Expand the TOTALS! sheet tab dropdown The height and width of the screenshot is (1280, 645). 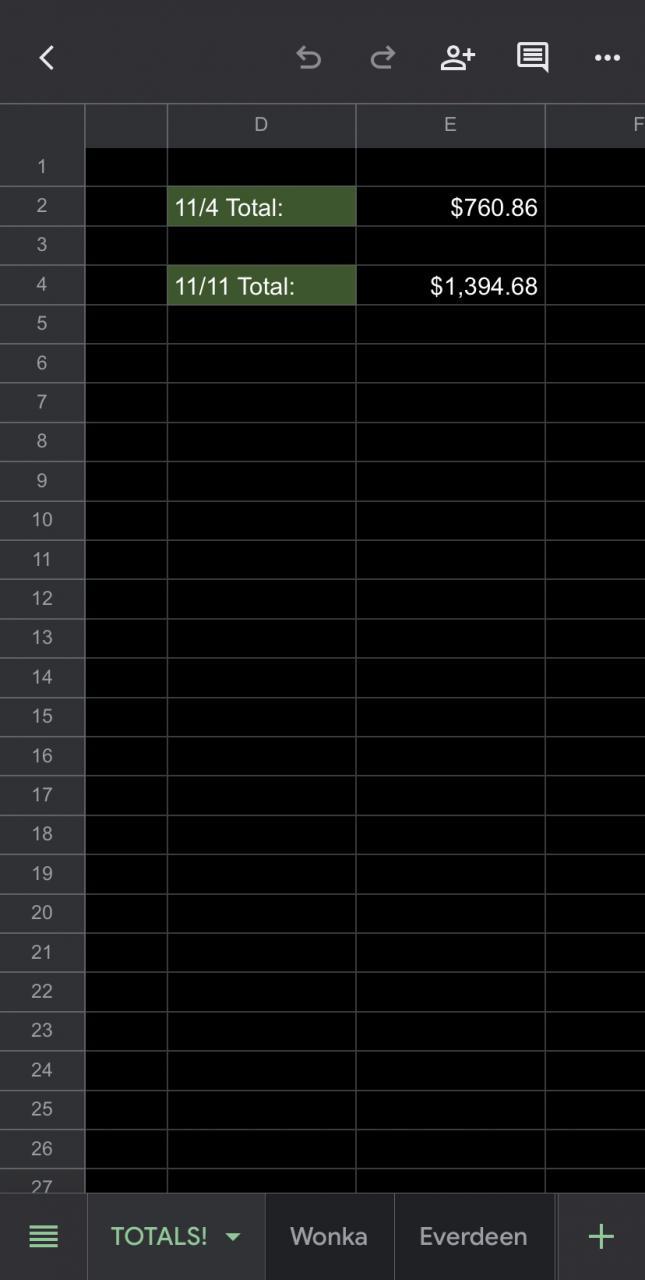[x=233, y=1237]
